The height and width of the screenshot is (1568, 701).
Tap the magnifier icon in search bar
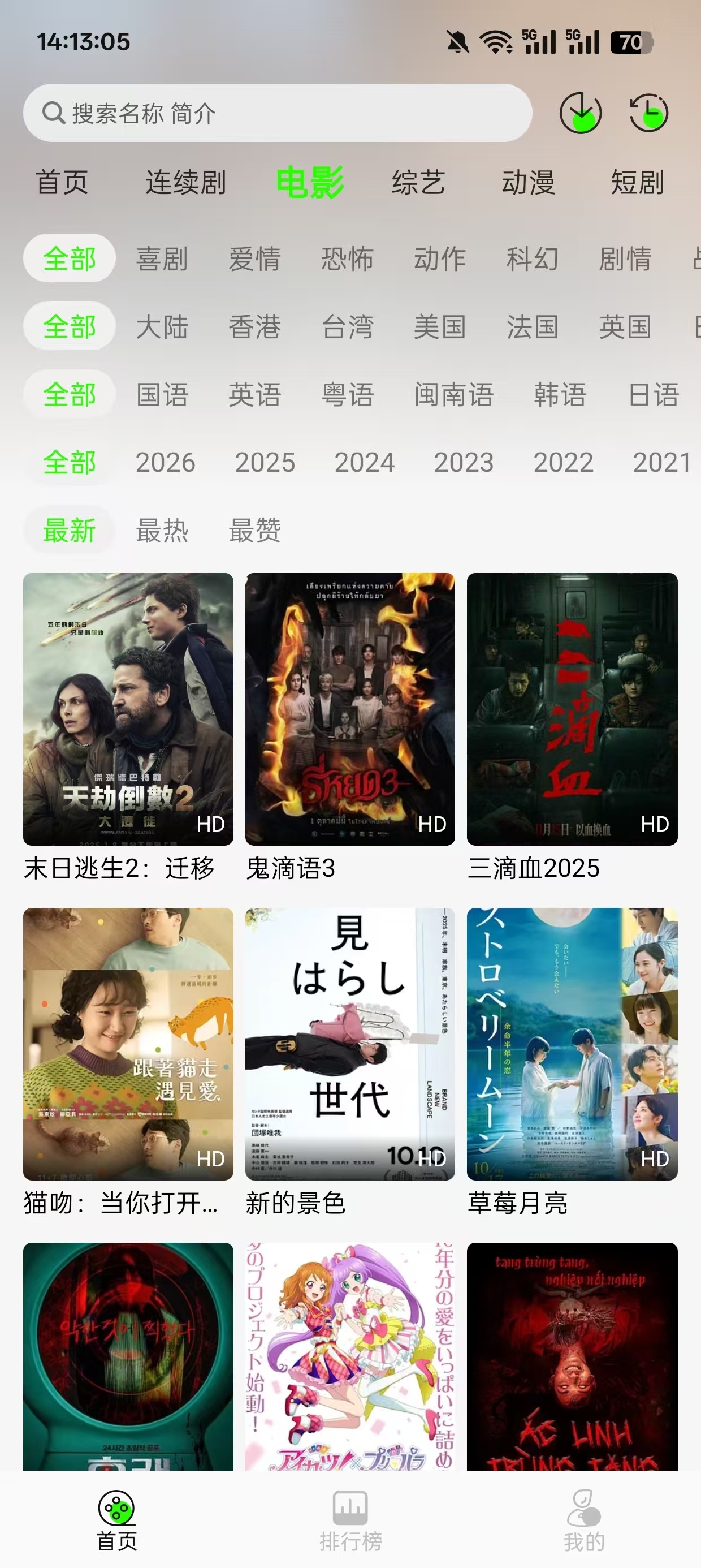(53, 113)
